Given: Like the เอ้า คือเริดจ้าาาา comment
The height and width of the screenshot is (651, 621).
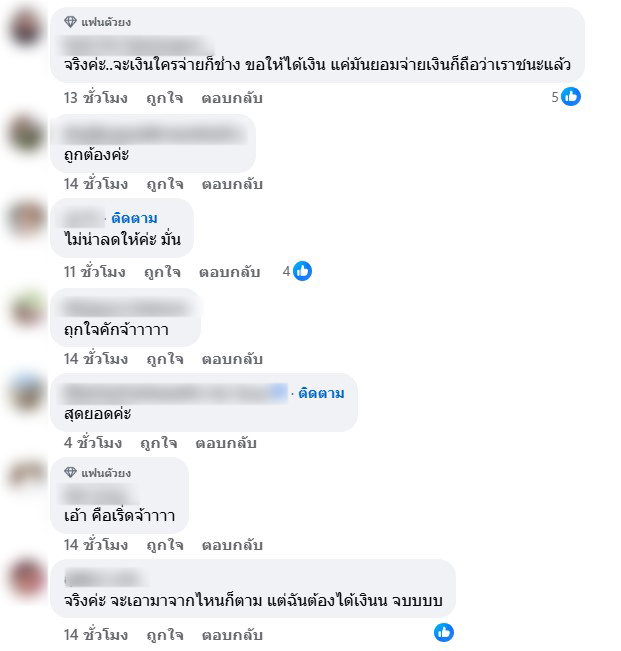Looking at the screenshot, I should click(164, 545).
